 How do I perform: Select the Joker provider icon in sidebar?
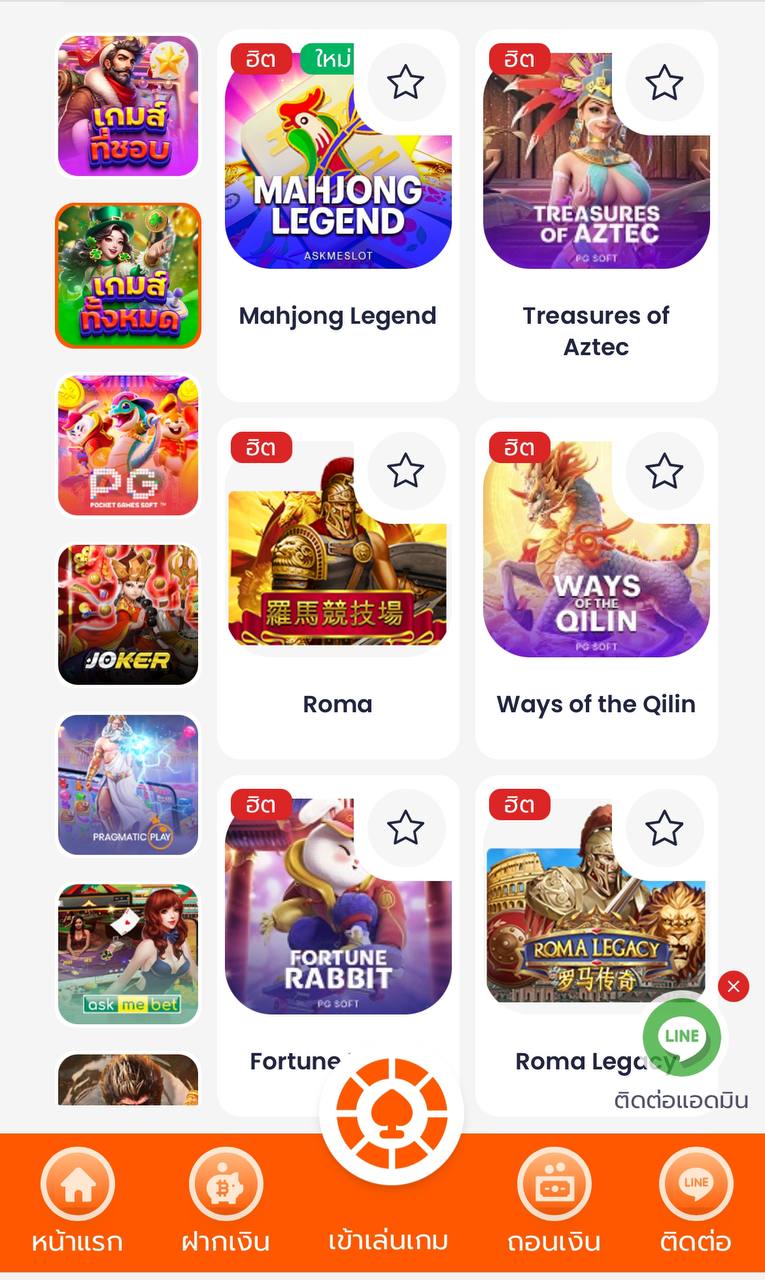point(127,614)
